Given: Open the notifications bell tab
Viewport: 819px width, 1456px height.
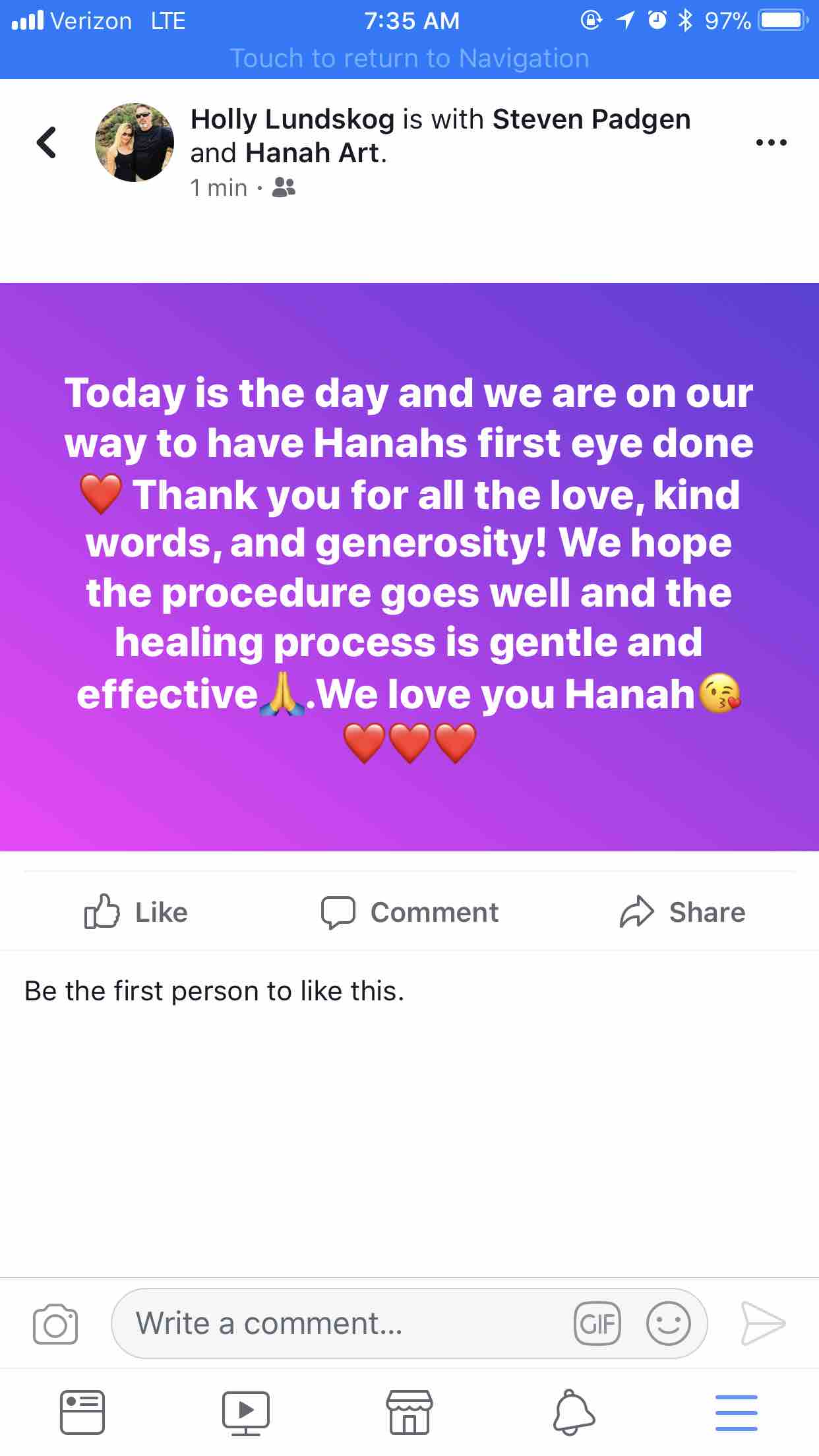Looking at the screenshot, I should click(573, 1412).
